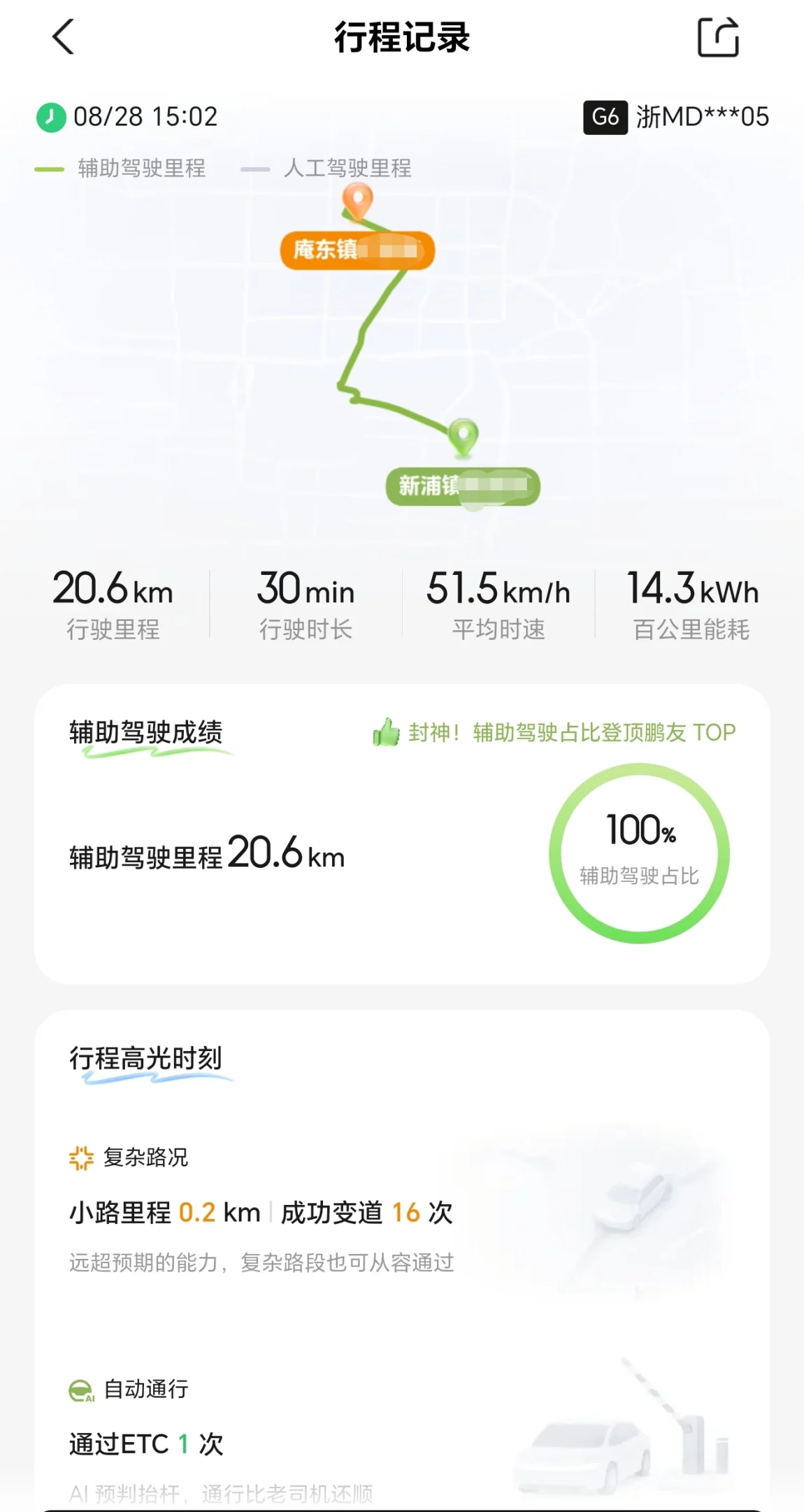The height and width of the screenshot is (1512, 804).
Task: Tap the 庵东镇 start location marker
Action: [357, 250]
